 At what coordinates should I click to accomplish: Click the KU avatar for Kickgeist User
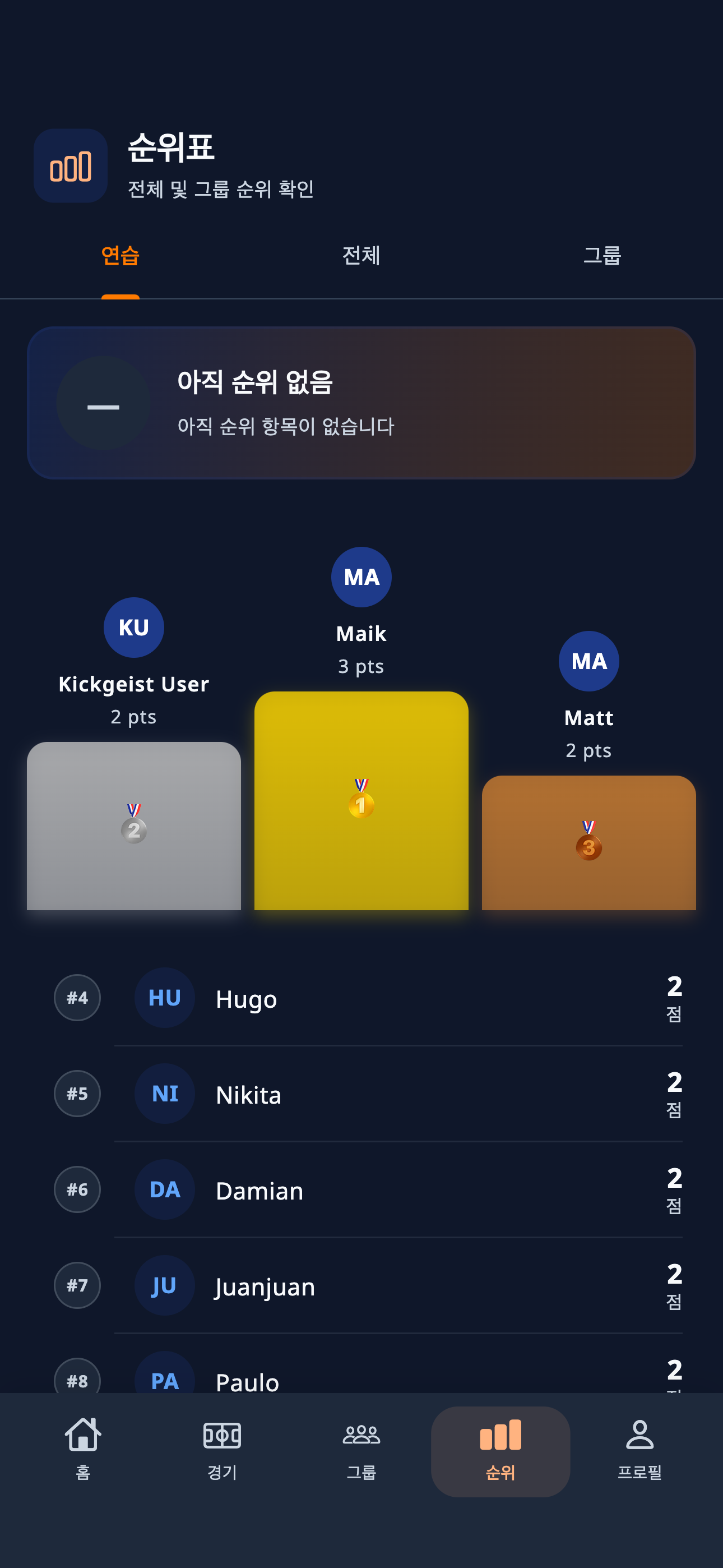tap(134, 627)
